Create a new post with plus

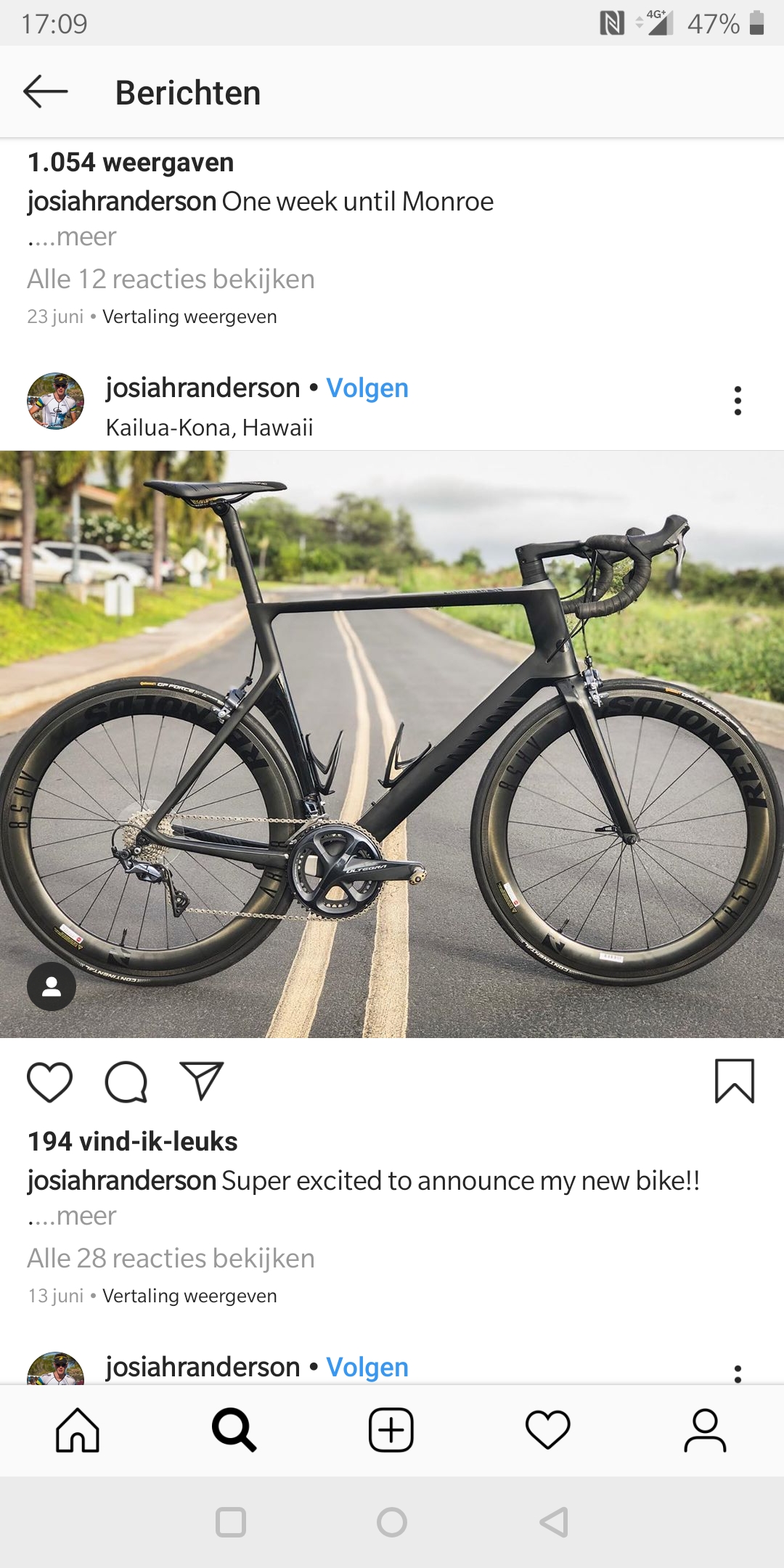[391, 1430]
